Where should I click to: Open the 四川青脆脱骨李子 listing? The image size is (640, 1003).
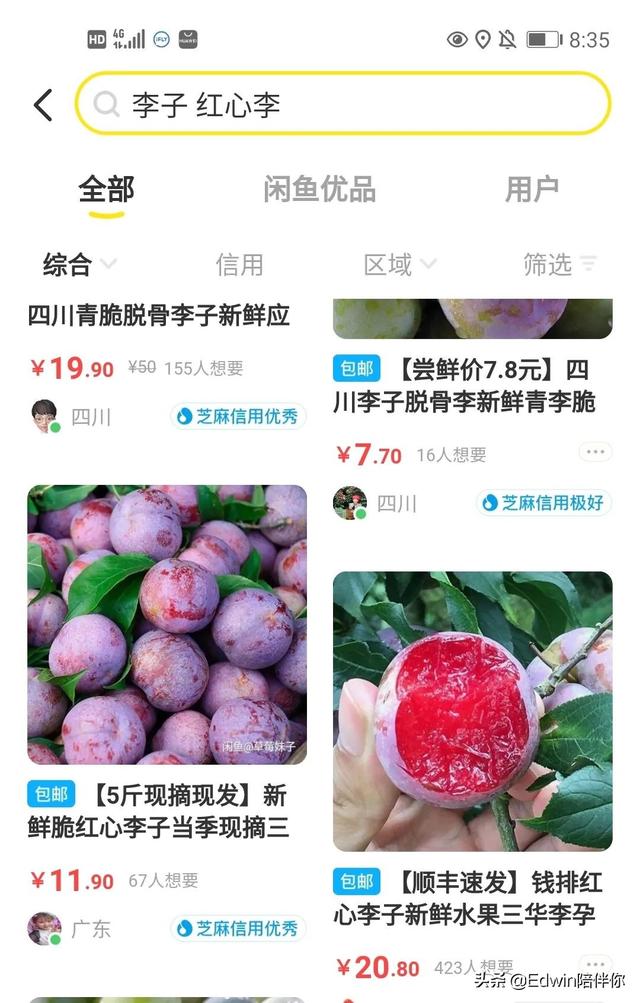pyautogui.click(x=159, y=316)
